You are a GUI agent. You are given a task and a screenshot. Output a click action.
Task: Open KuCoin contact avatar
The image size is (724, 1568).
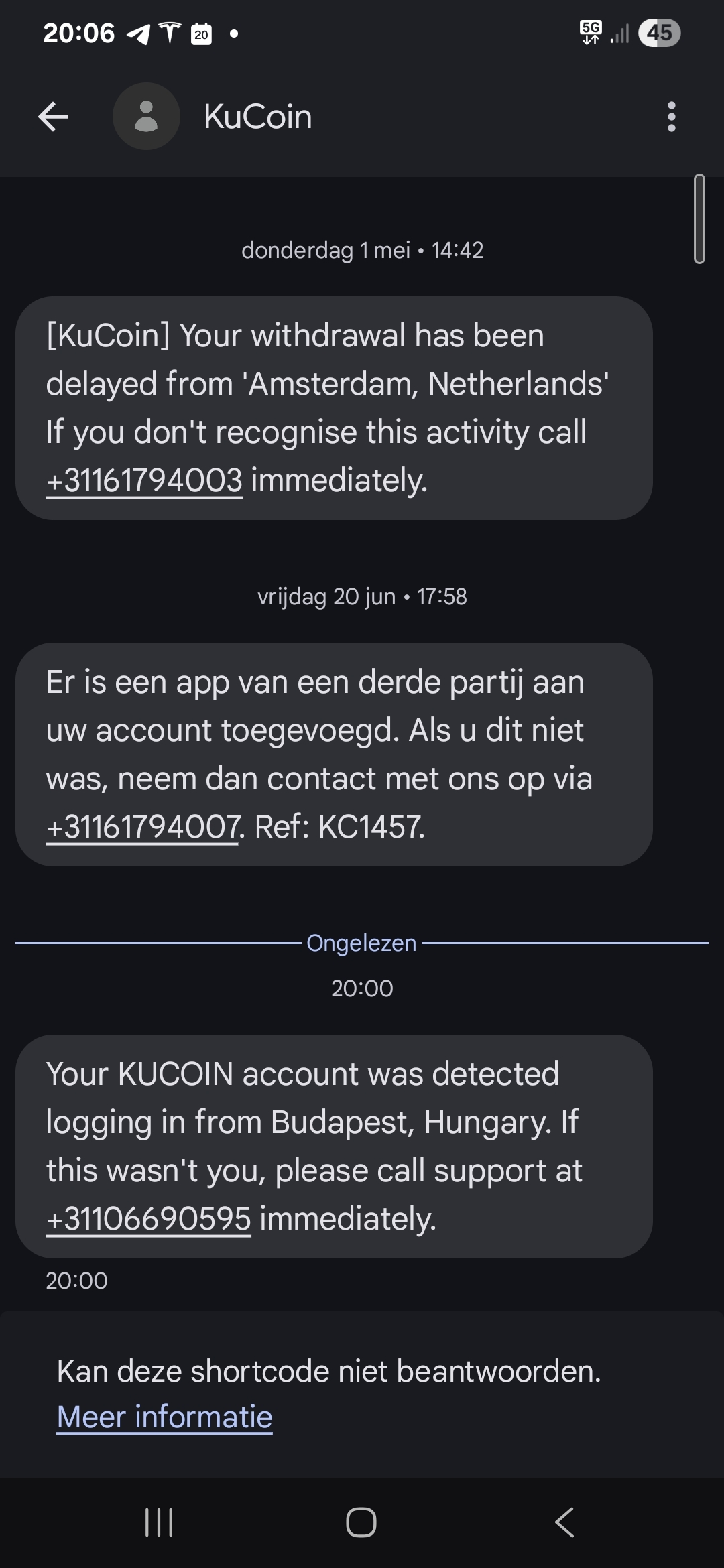[146, 117]
